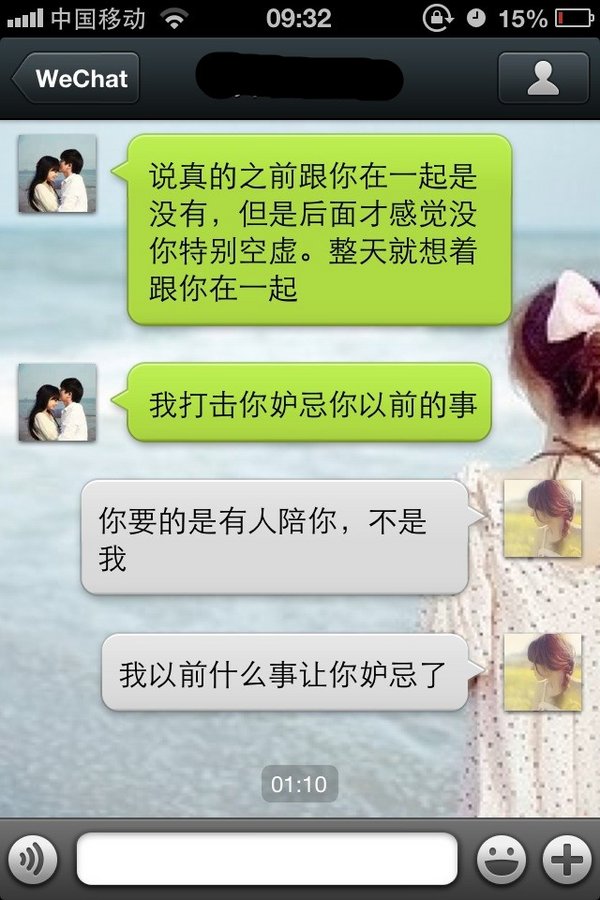The width and height of the screenshot is (600, 900).
Task: Switch to voice message input
Action: tap(33, 859)
